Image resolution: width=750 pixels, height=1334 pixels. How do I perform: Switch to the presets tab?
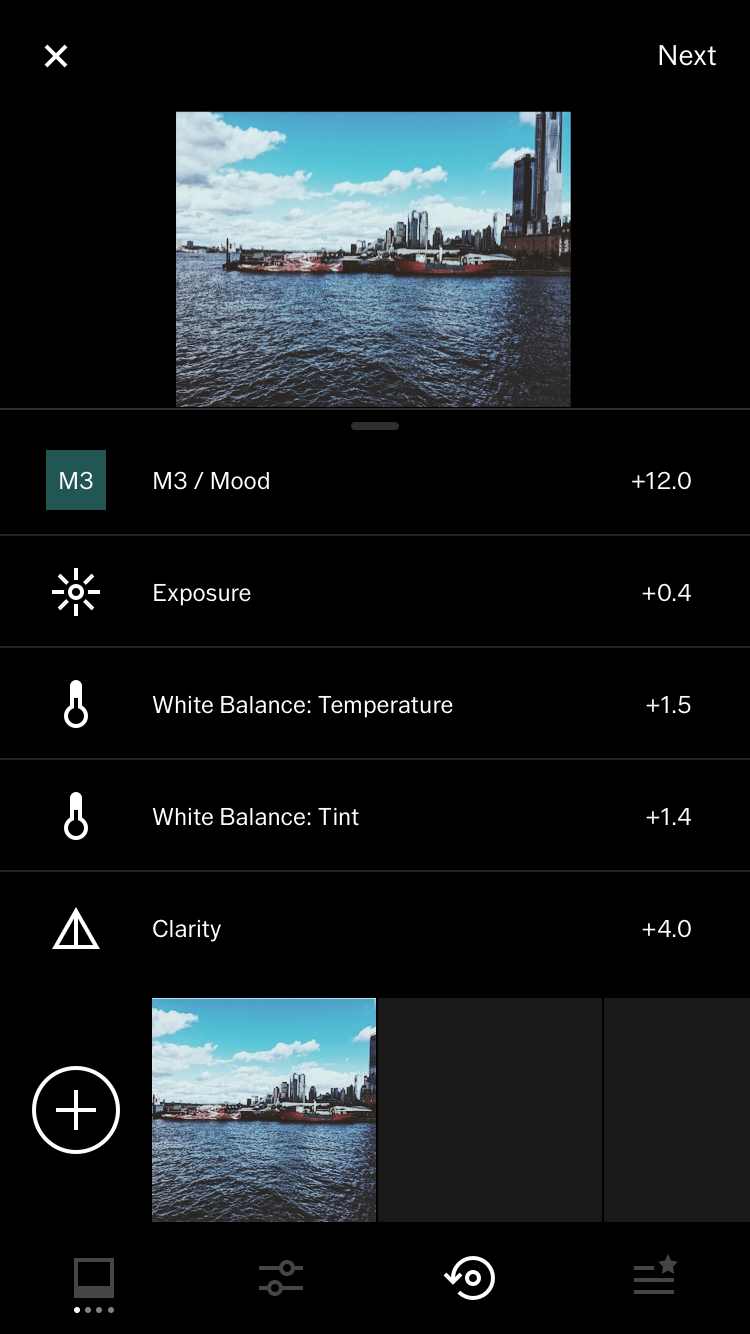pos(94,1280)
